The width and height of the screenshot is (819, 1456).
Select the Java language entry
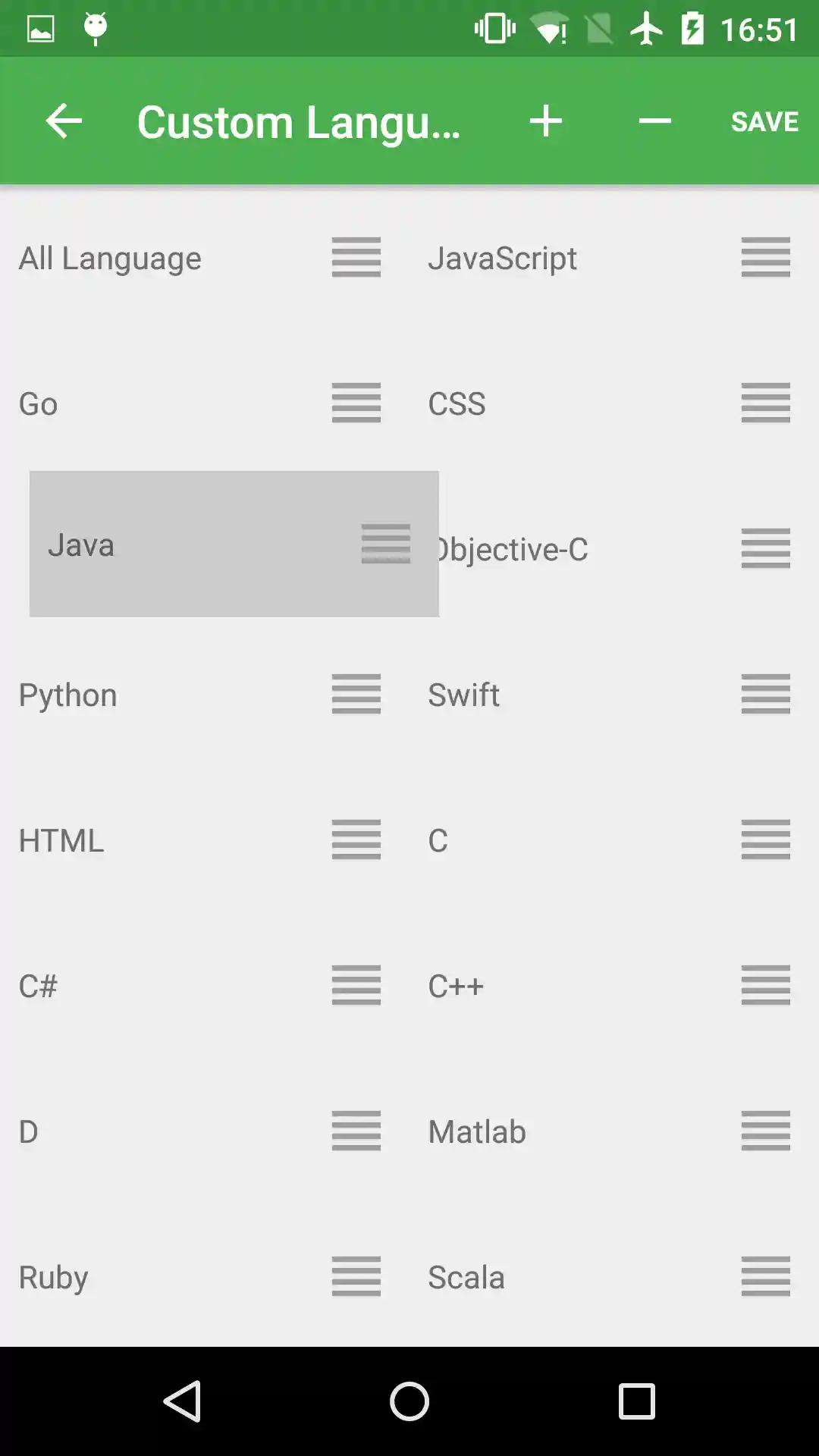click(152, 544)
